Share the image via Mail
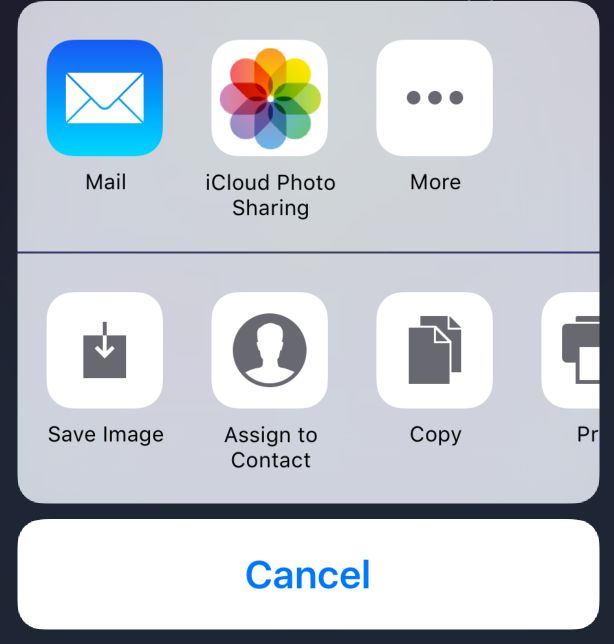This screenshot has width=614, height=644. coord(105,98)
